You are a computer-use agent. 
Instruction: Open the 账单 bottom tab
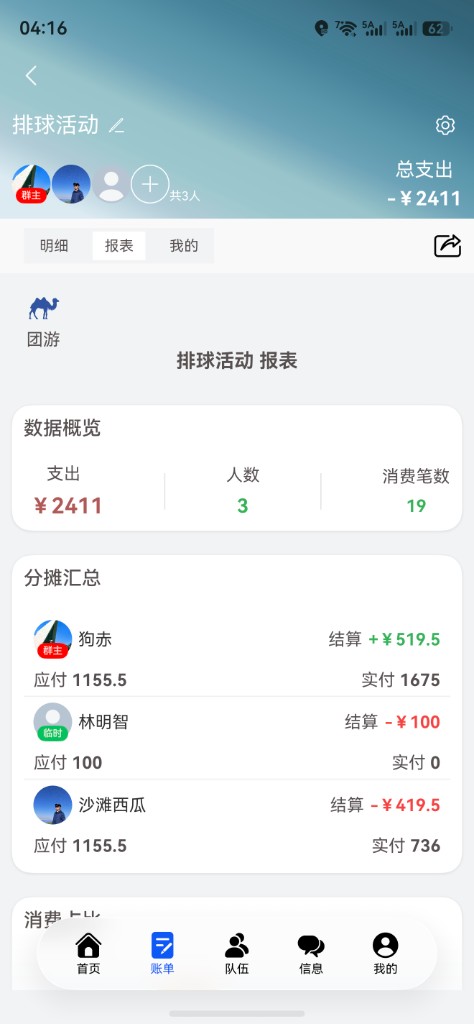click(163, 953)
